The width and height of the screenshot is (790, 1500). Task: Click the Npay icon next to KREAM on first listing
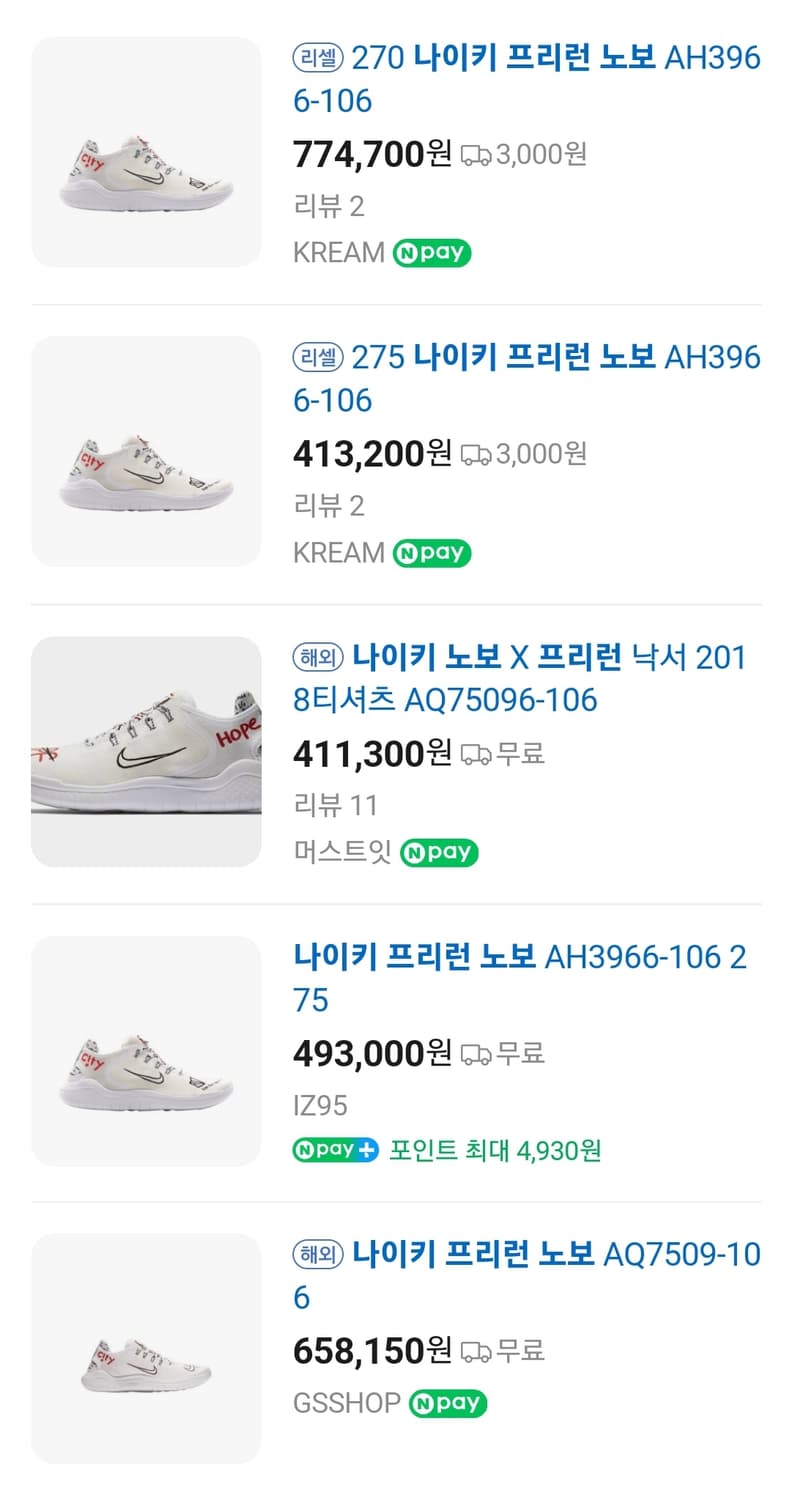tap(434, 252)
